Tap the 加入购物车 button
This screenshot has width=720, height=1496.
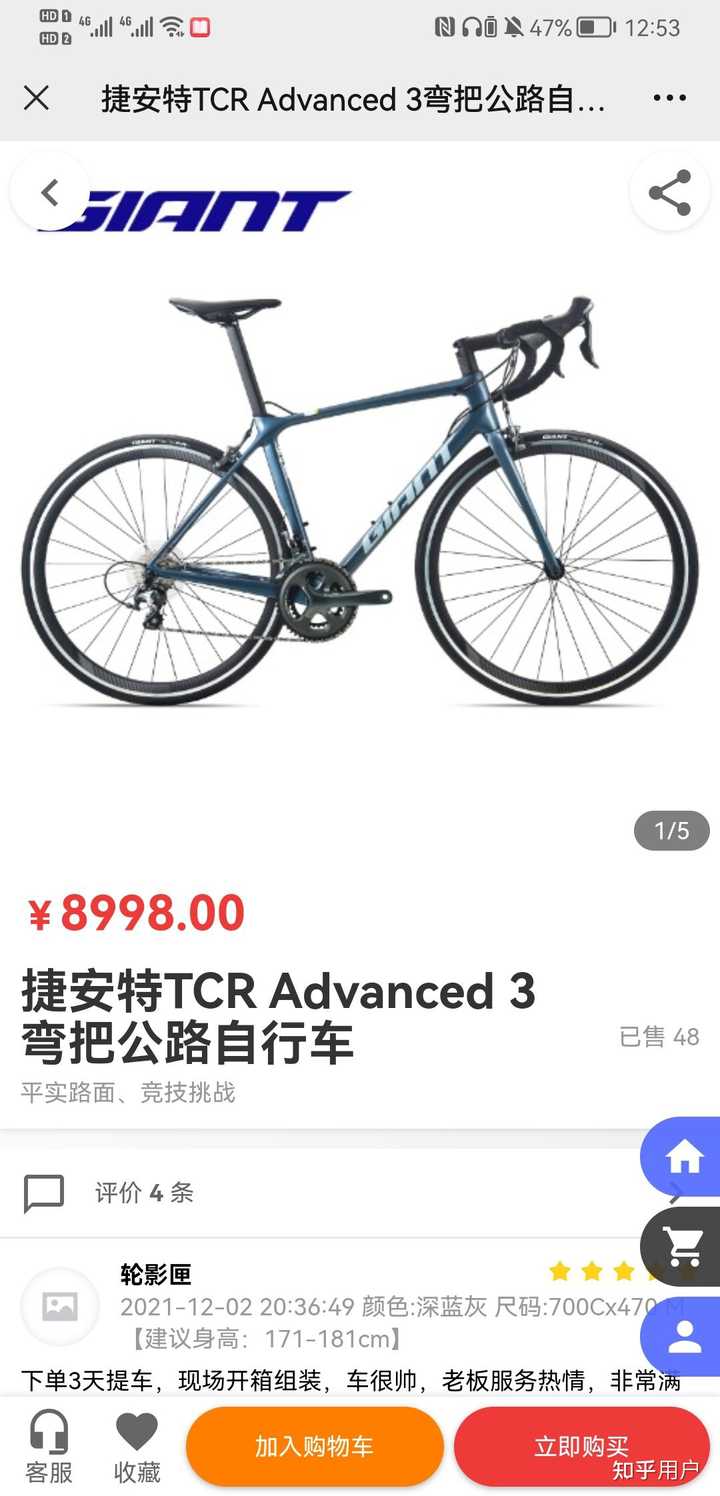click(314, 1448)
